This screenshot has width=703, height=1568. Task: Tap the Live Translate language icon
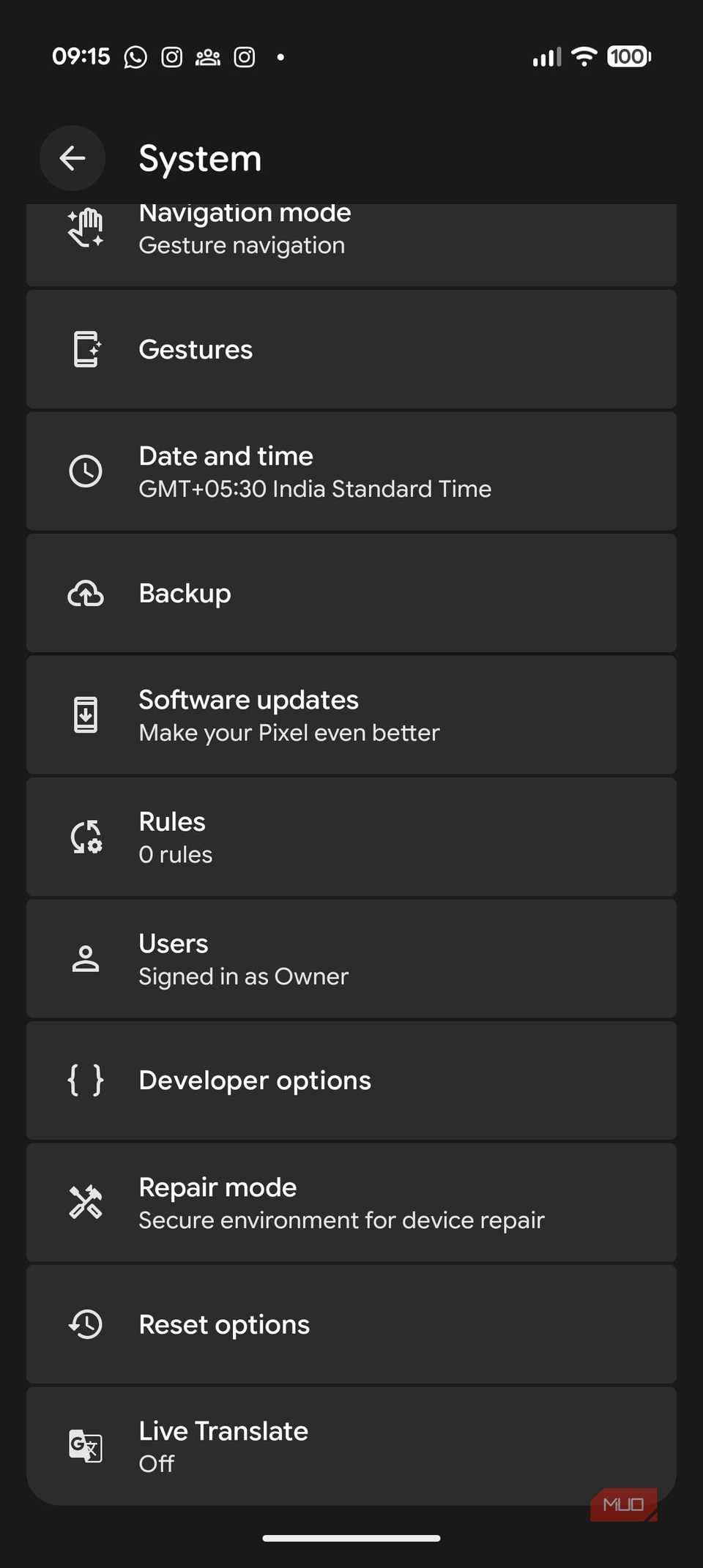pos(86,1446)
